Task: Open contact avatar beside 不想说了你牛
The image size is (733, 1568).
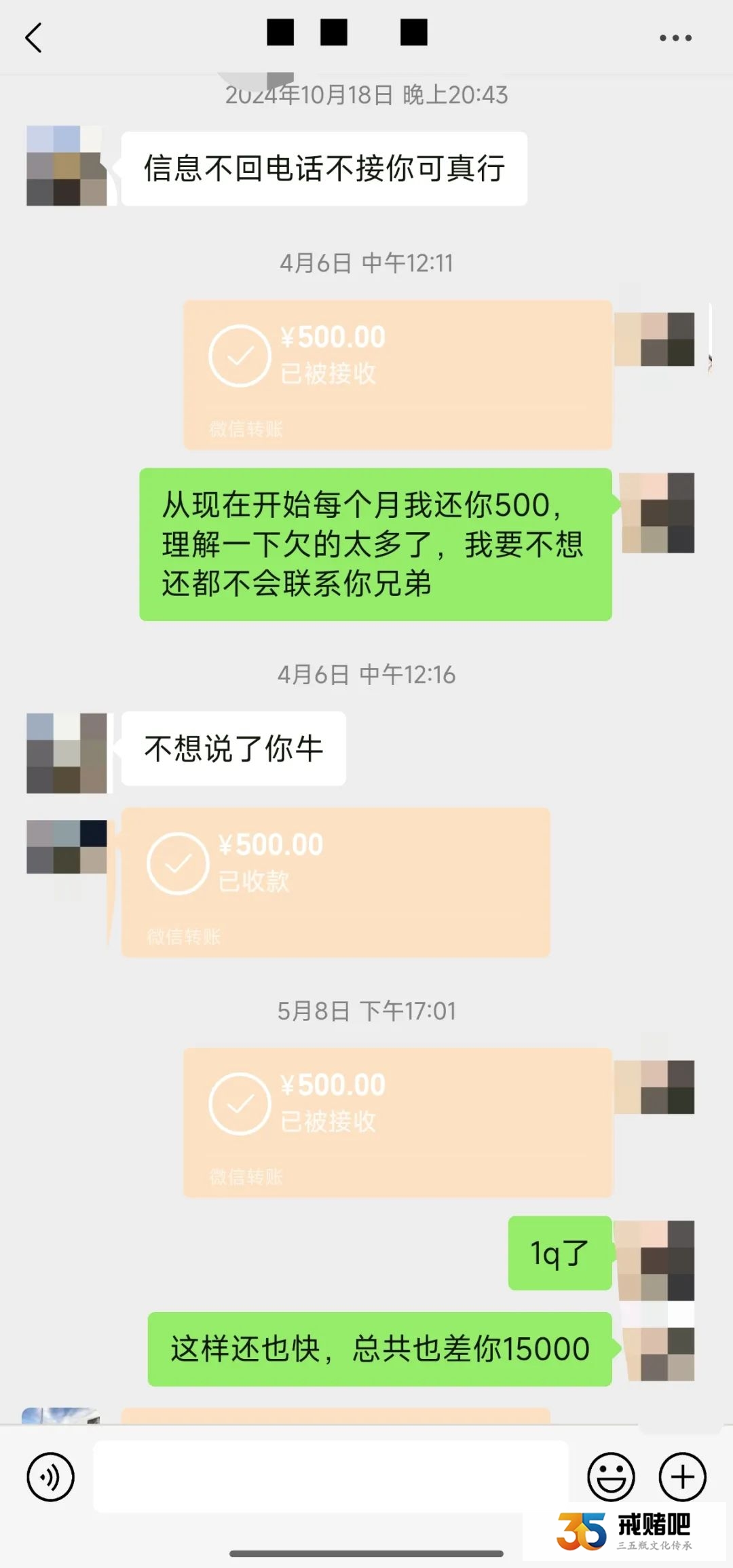Action: coord(67,753)
